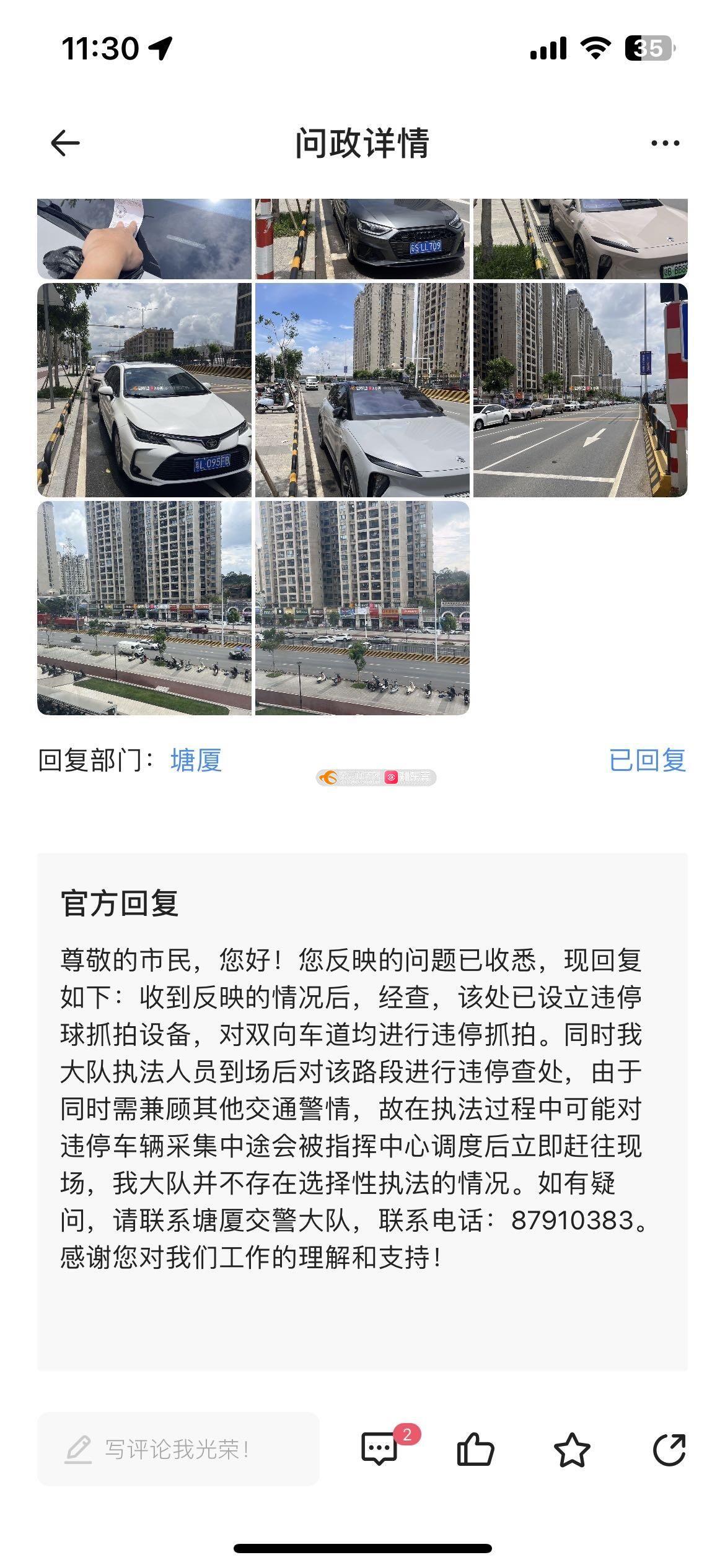Tap the 写评论我光荣 comment field
Viewport: 725px width, 1568px height.
click(178, 1449)
